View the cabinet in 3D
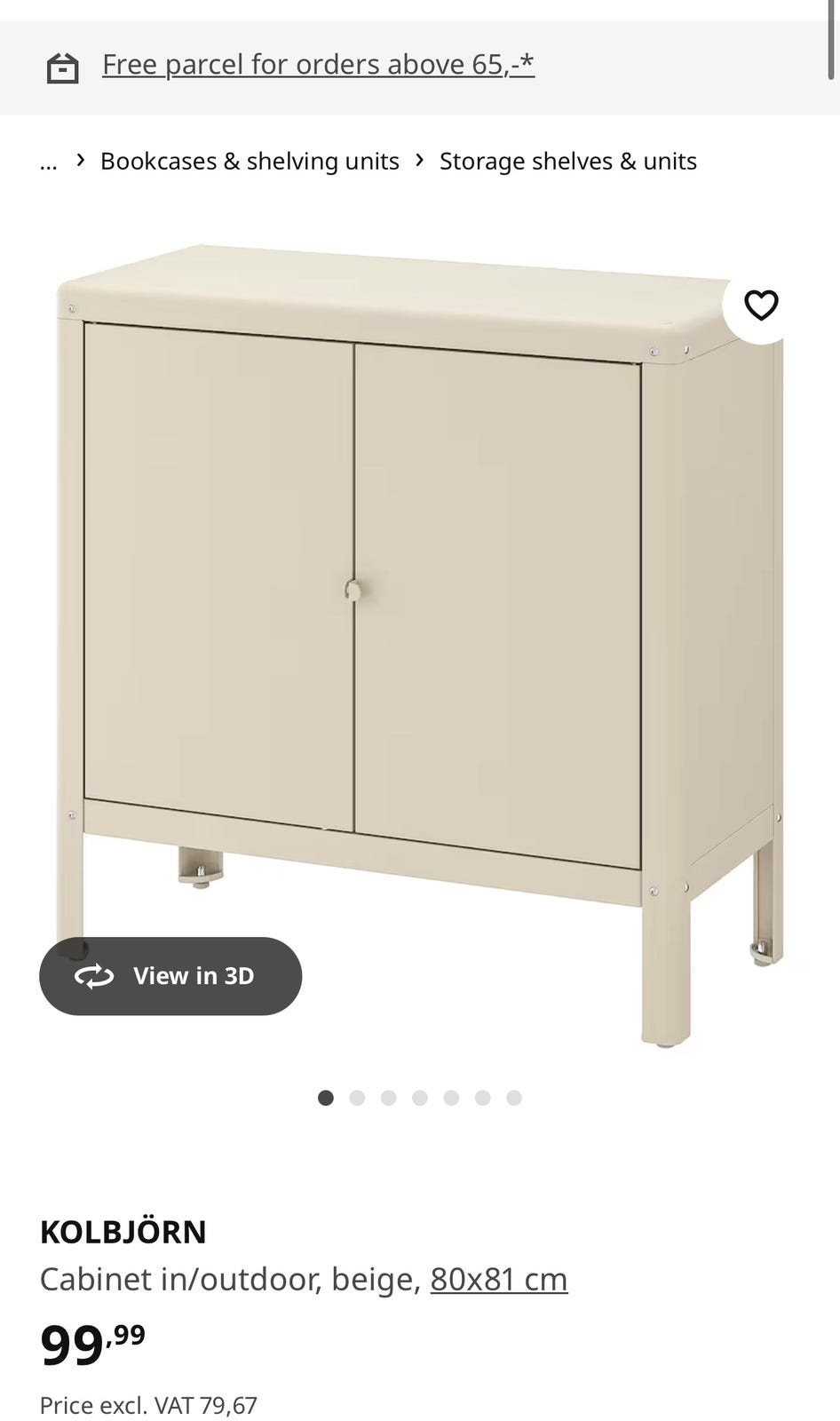Viewport: 840px width, 1421px height. pyautogui.click(x=170, y=976)
